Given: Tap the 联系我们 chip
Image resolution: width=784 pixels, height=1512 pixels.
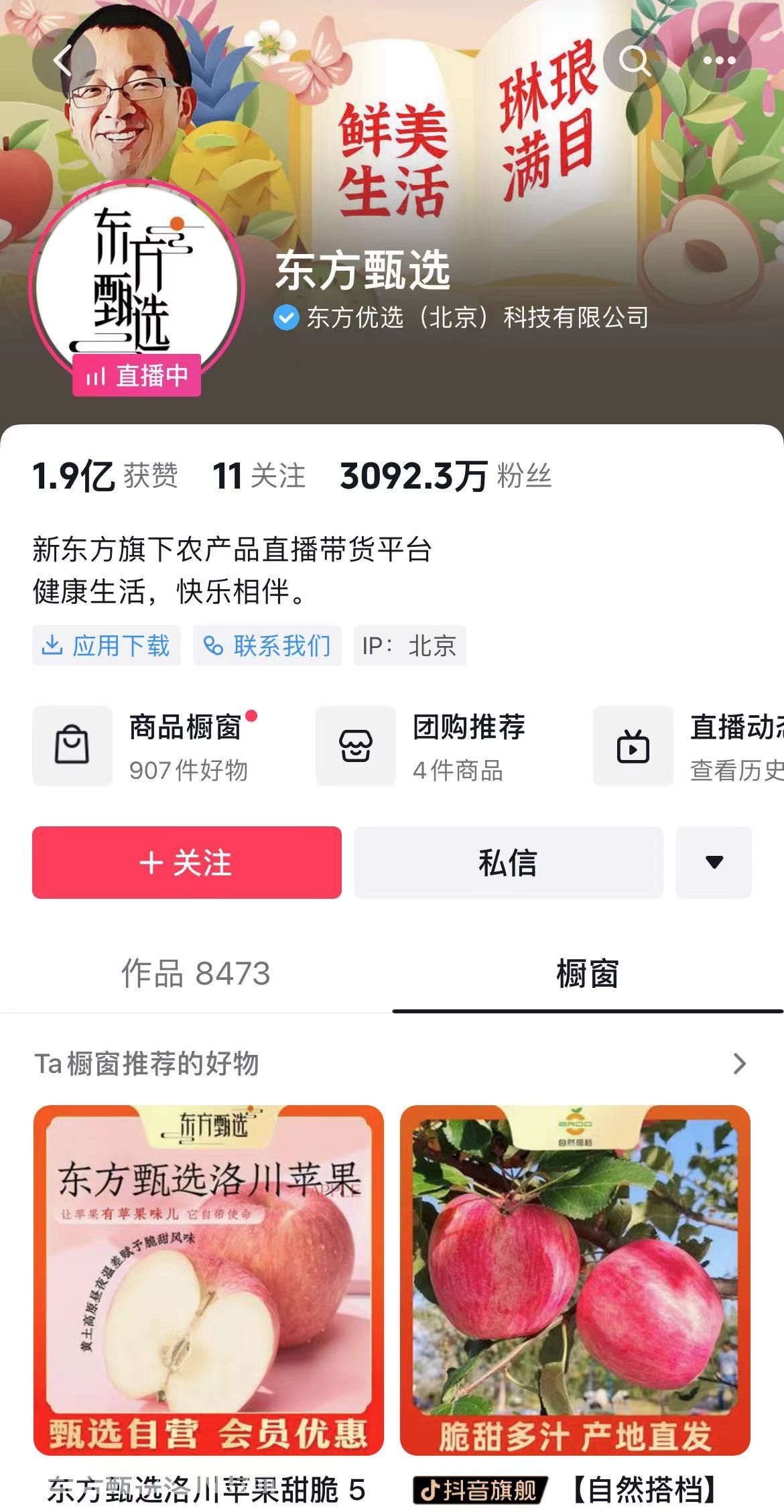Looking at the screenshot, I should [267, 646].
